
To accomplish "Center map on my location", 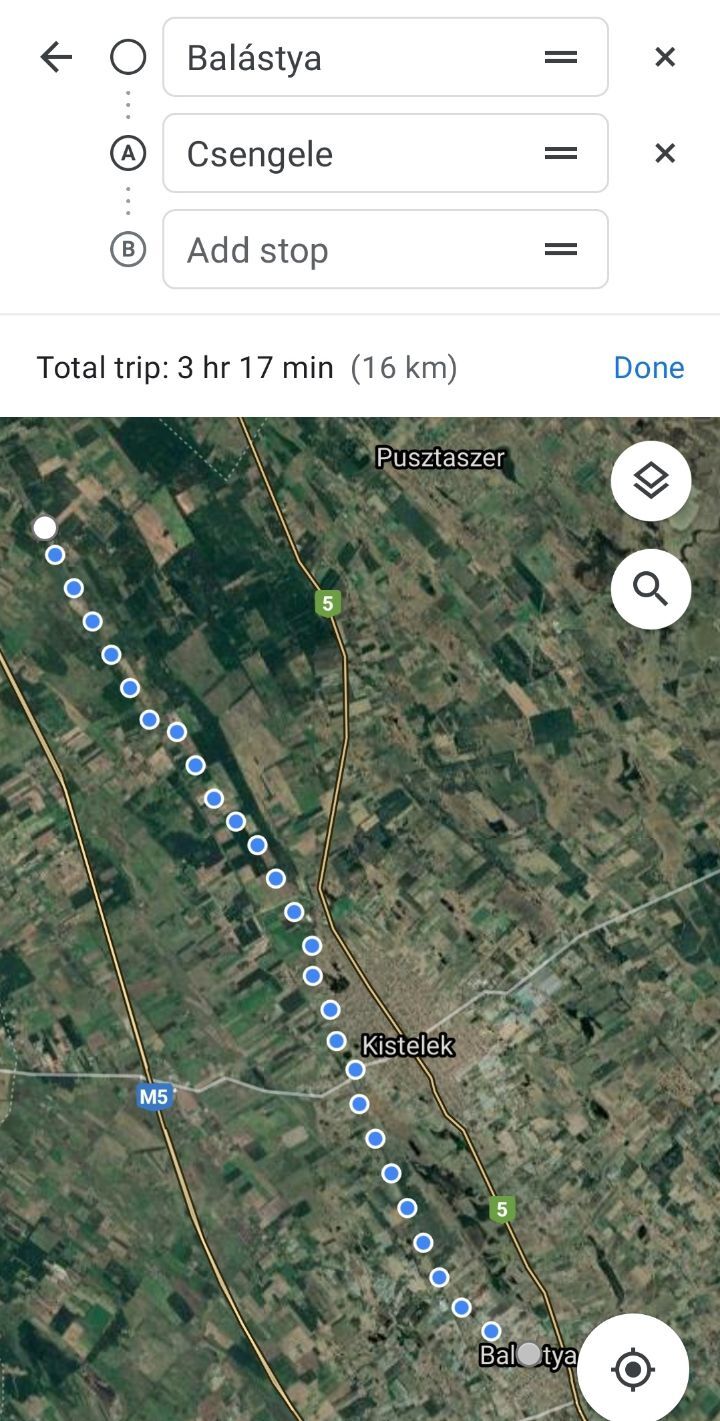I will (x=633, y=1368).
